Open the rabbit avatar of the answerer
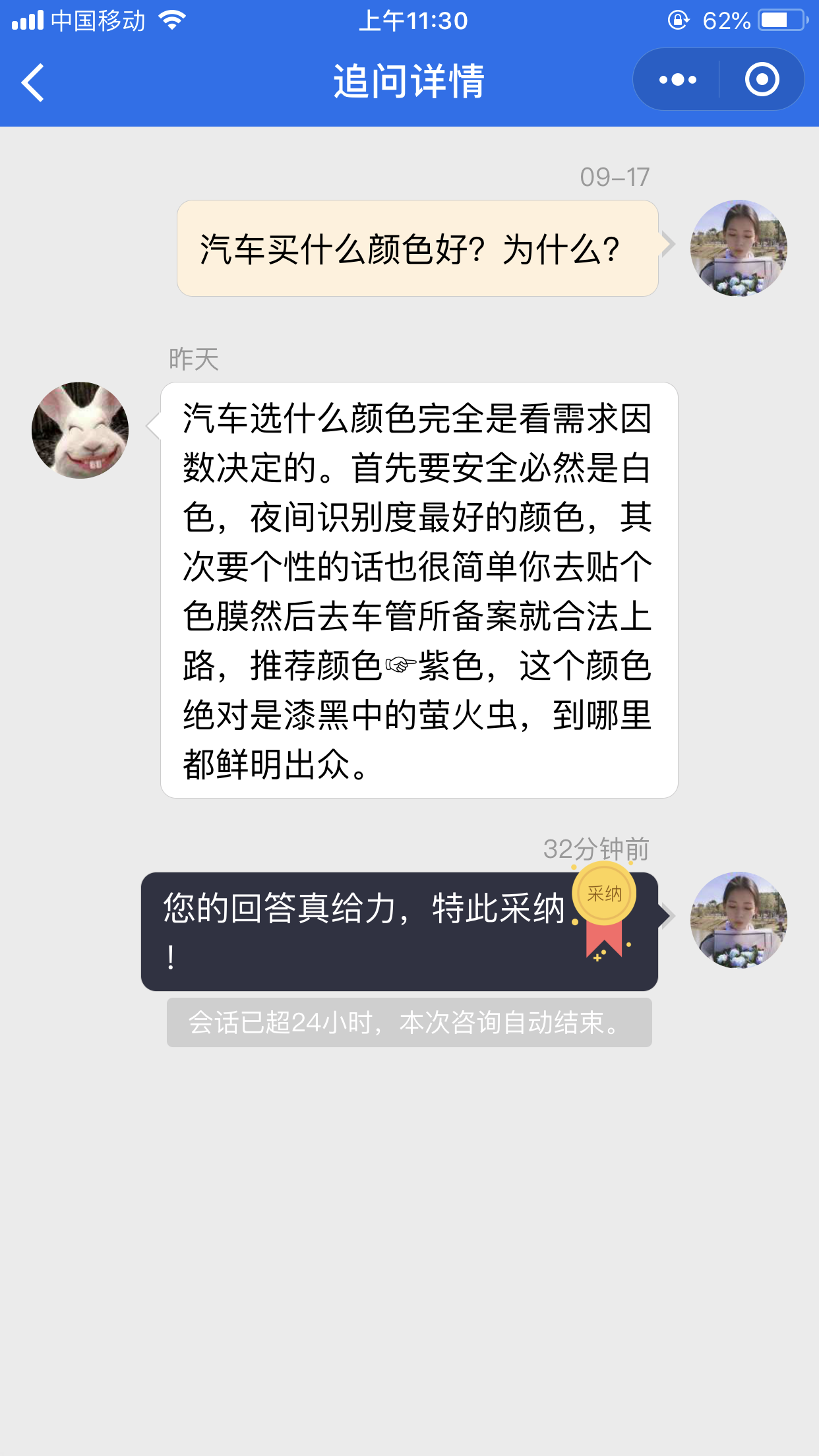The width and height of the screenshot is (819, 1456). pos(80,430)
